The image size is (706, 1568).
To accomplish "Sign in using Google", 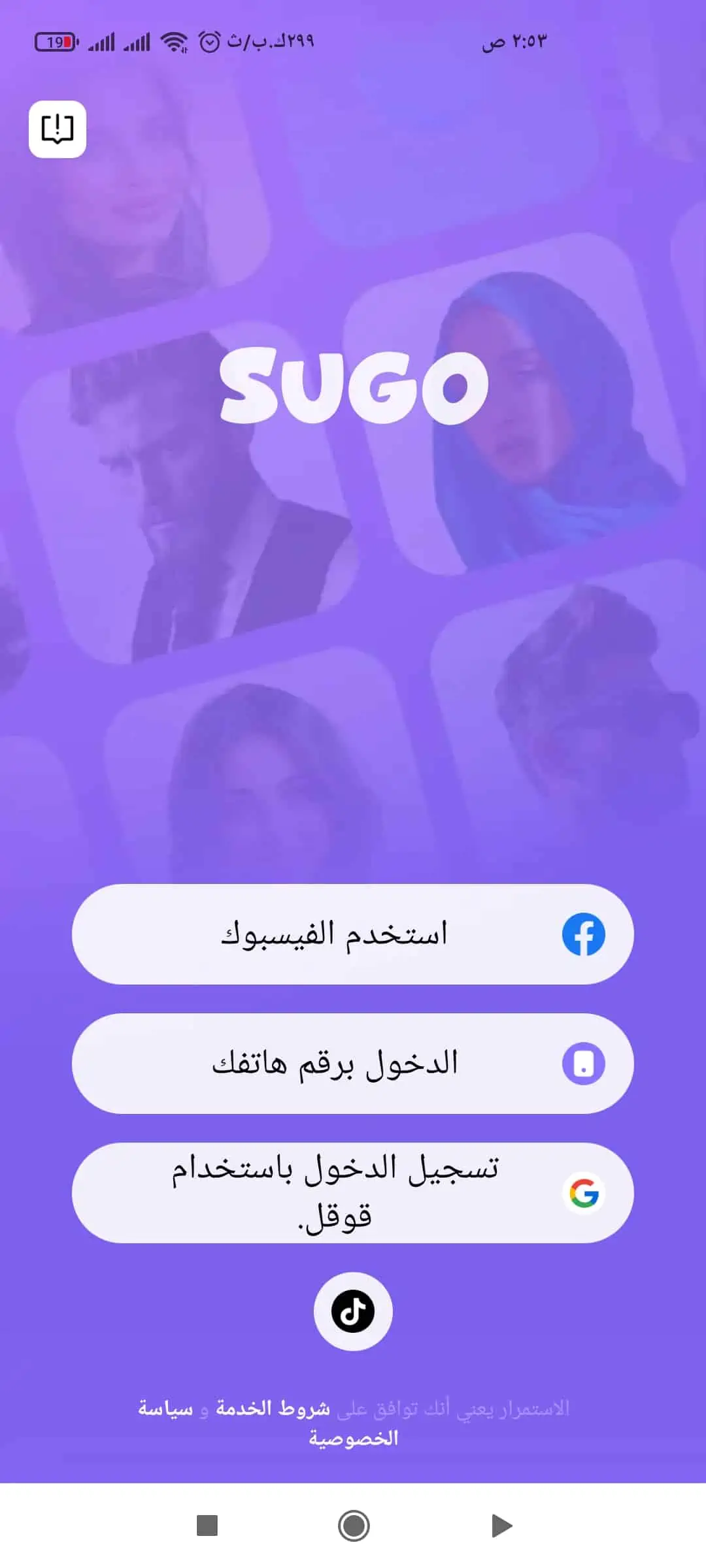I will click(353, 1193).
